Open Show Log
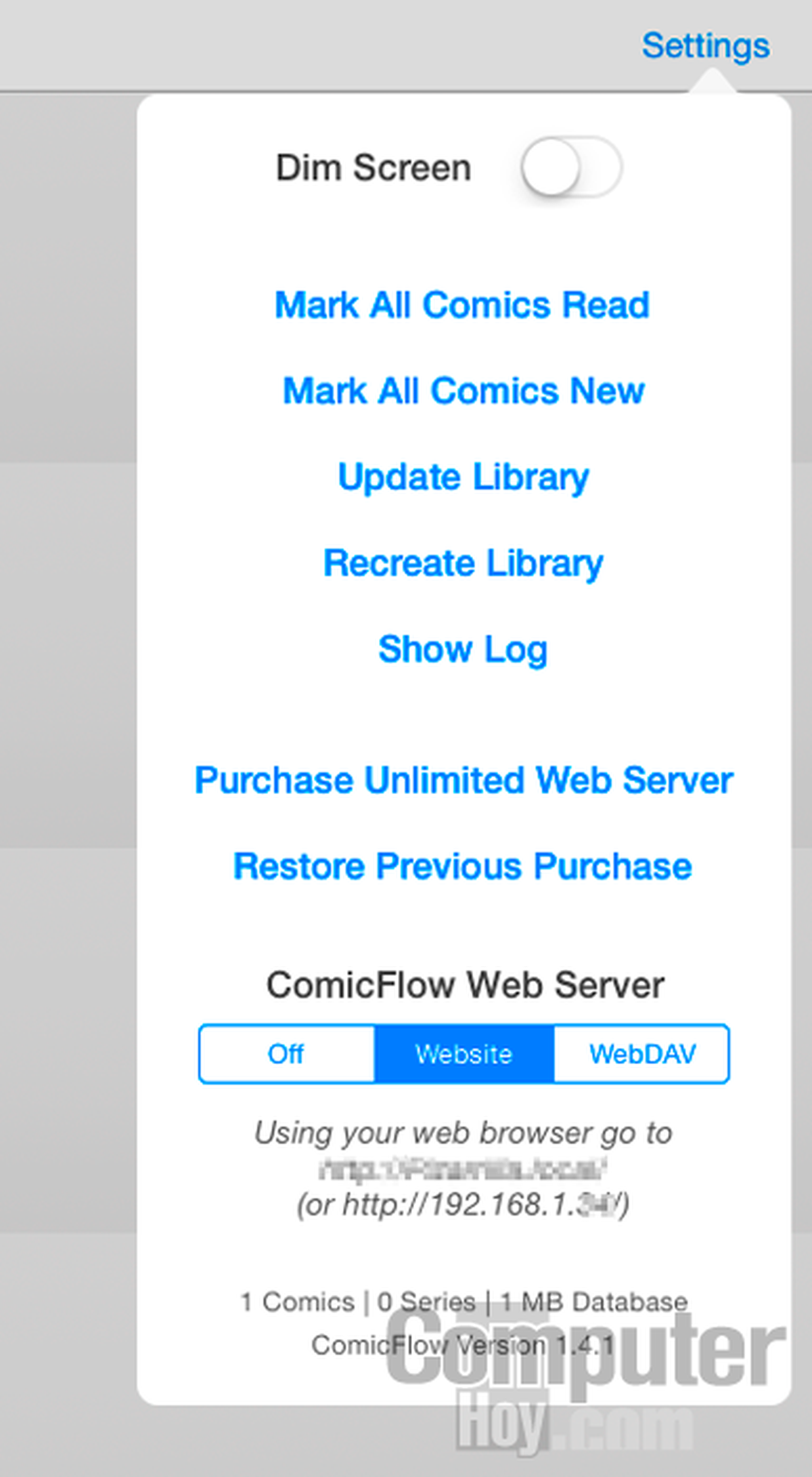 463,649
